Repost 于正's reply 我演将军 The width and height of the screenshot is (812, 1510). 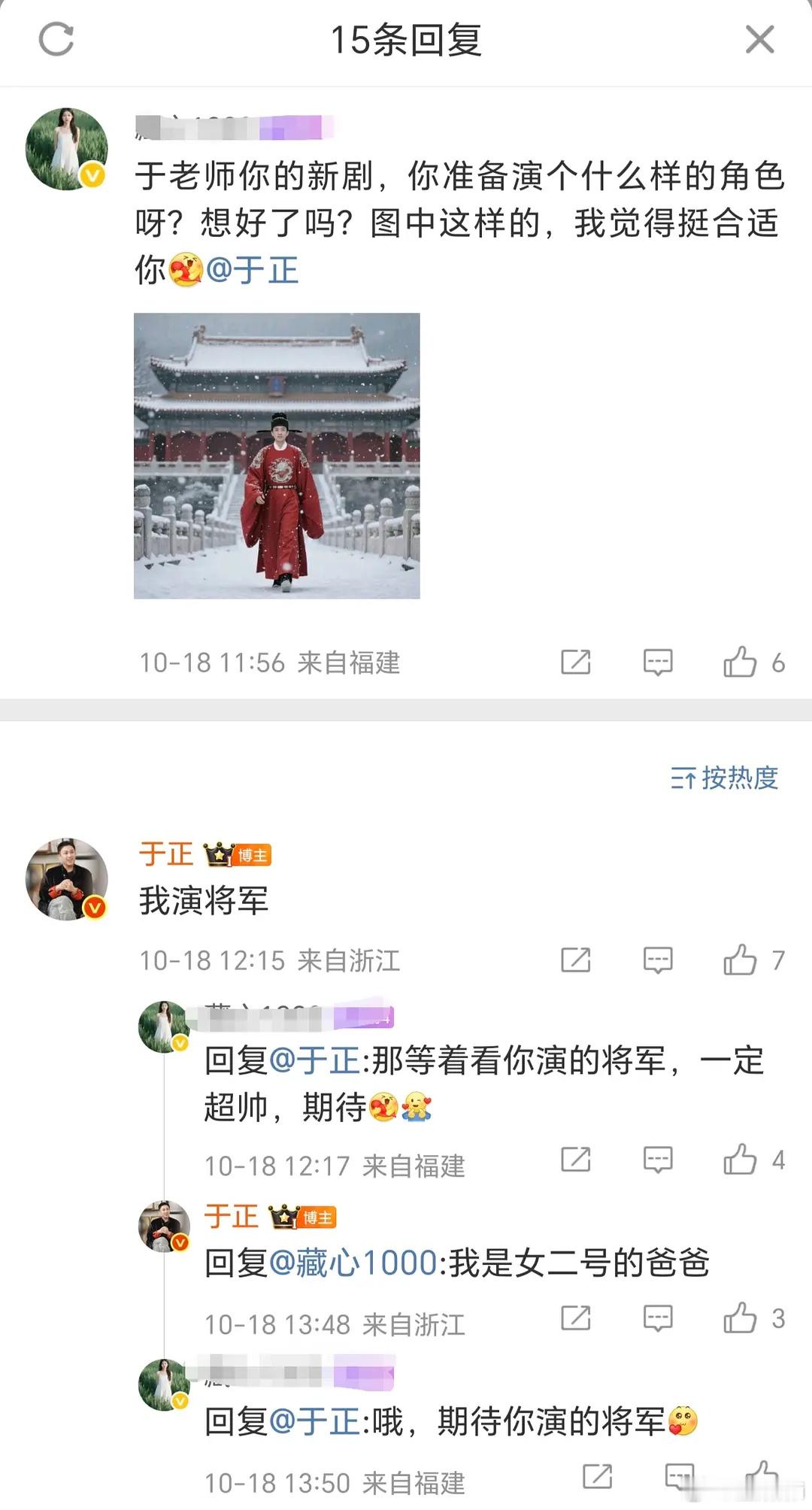576,960
